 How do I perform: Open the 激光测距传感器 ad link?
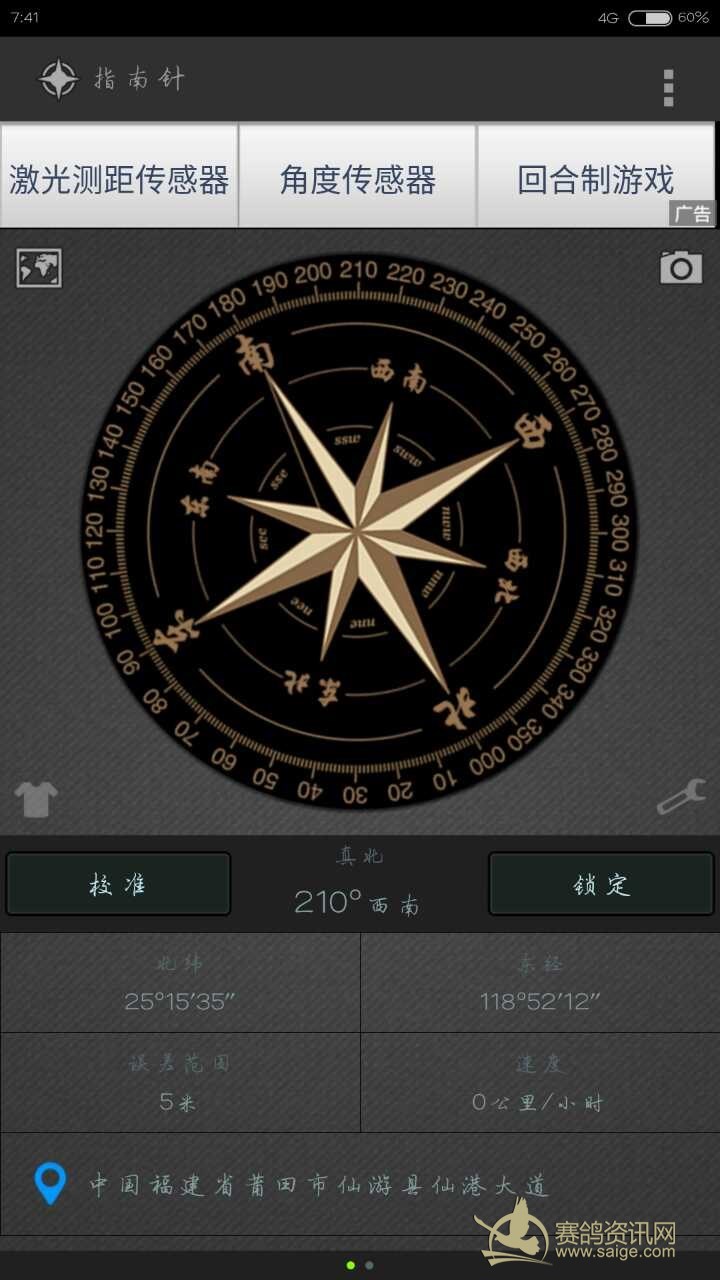click(119, 179)
